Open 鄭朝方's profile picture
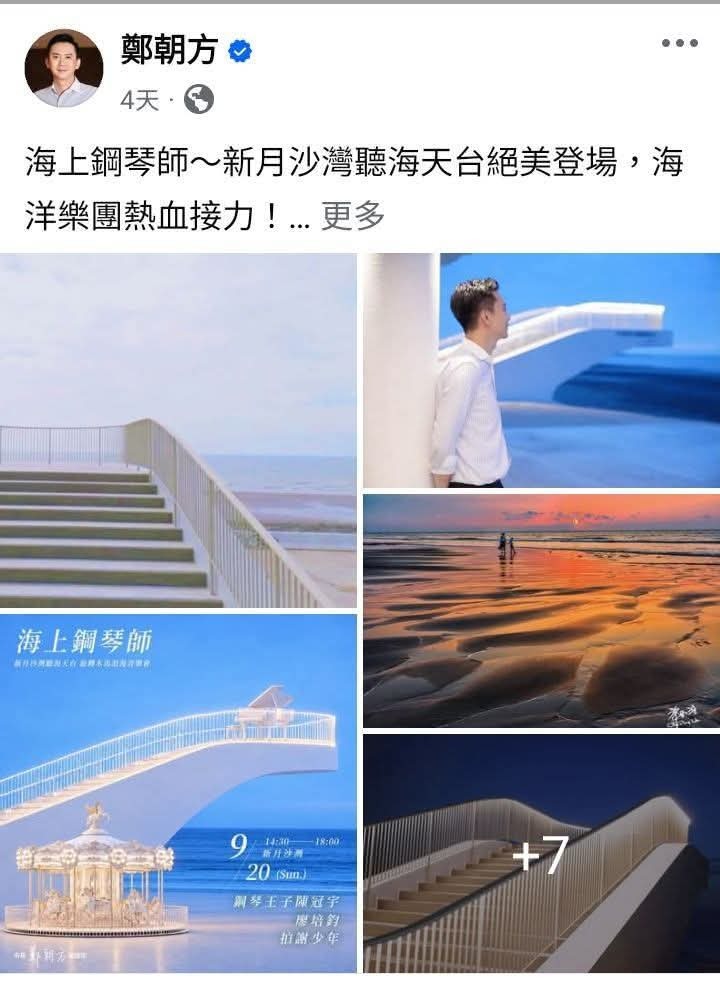 (64, 68)
